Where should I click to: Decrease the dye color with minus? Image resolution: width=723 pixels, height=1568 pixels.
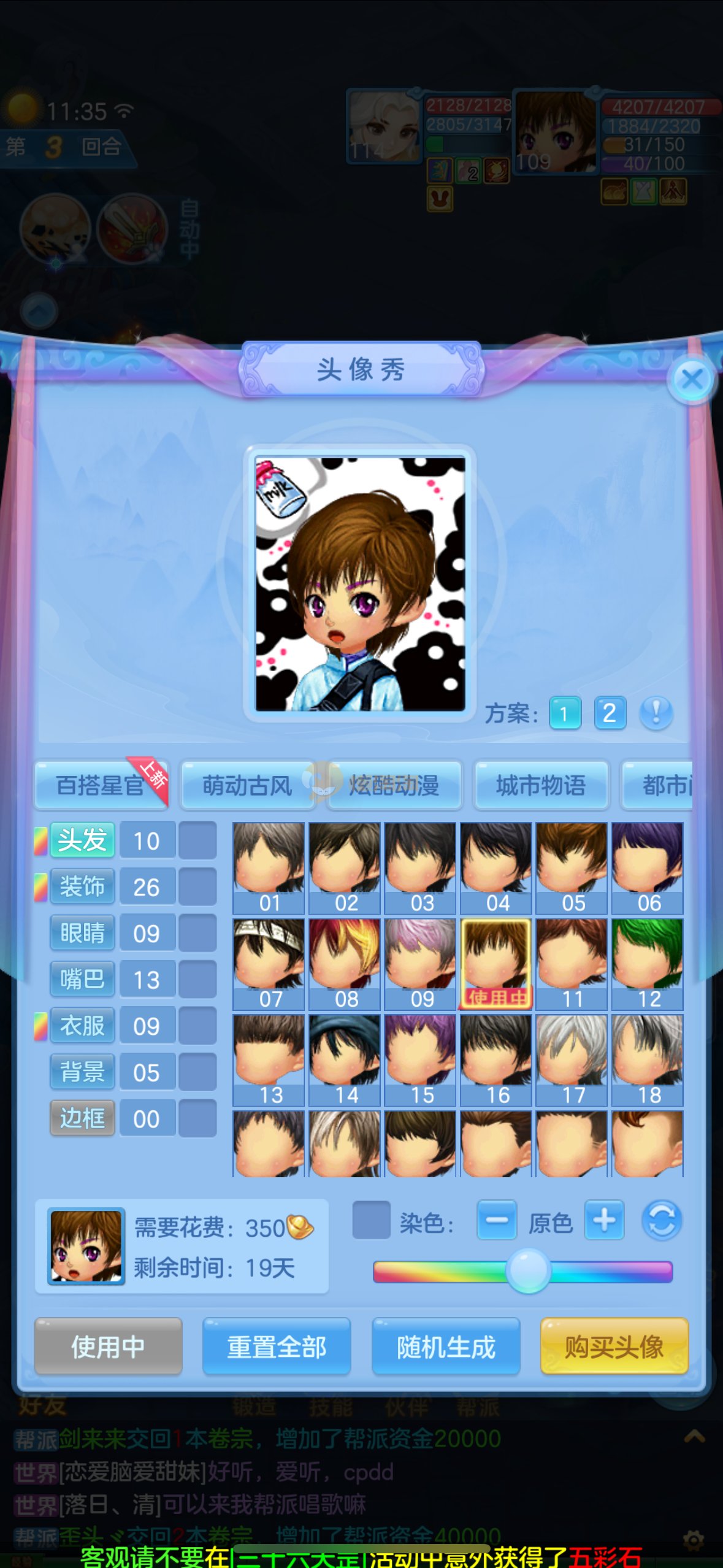[497, 1220]
